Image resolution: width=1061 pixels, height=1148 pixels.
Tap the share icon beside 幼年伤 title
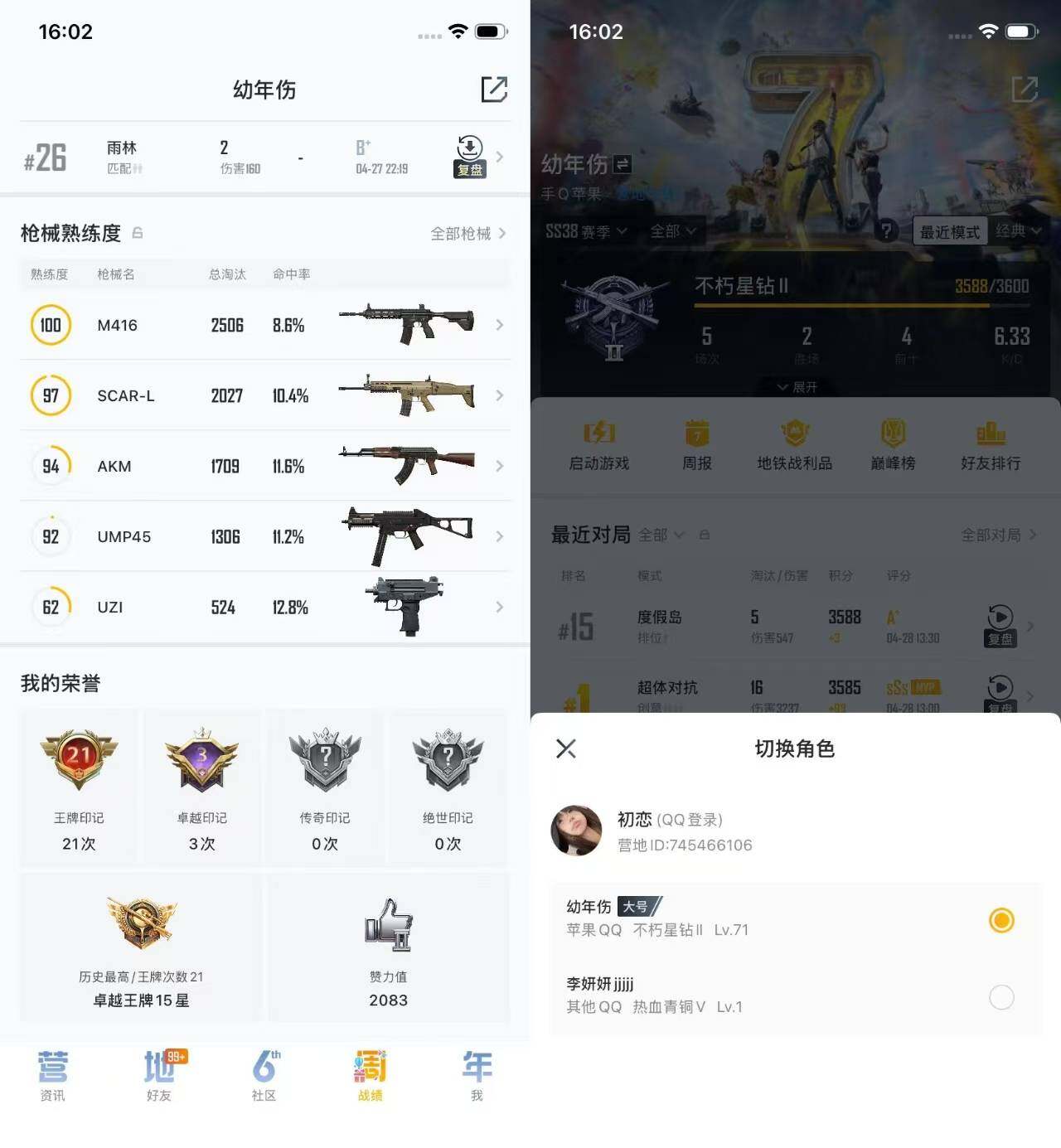click(x=493, y=90)
